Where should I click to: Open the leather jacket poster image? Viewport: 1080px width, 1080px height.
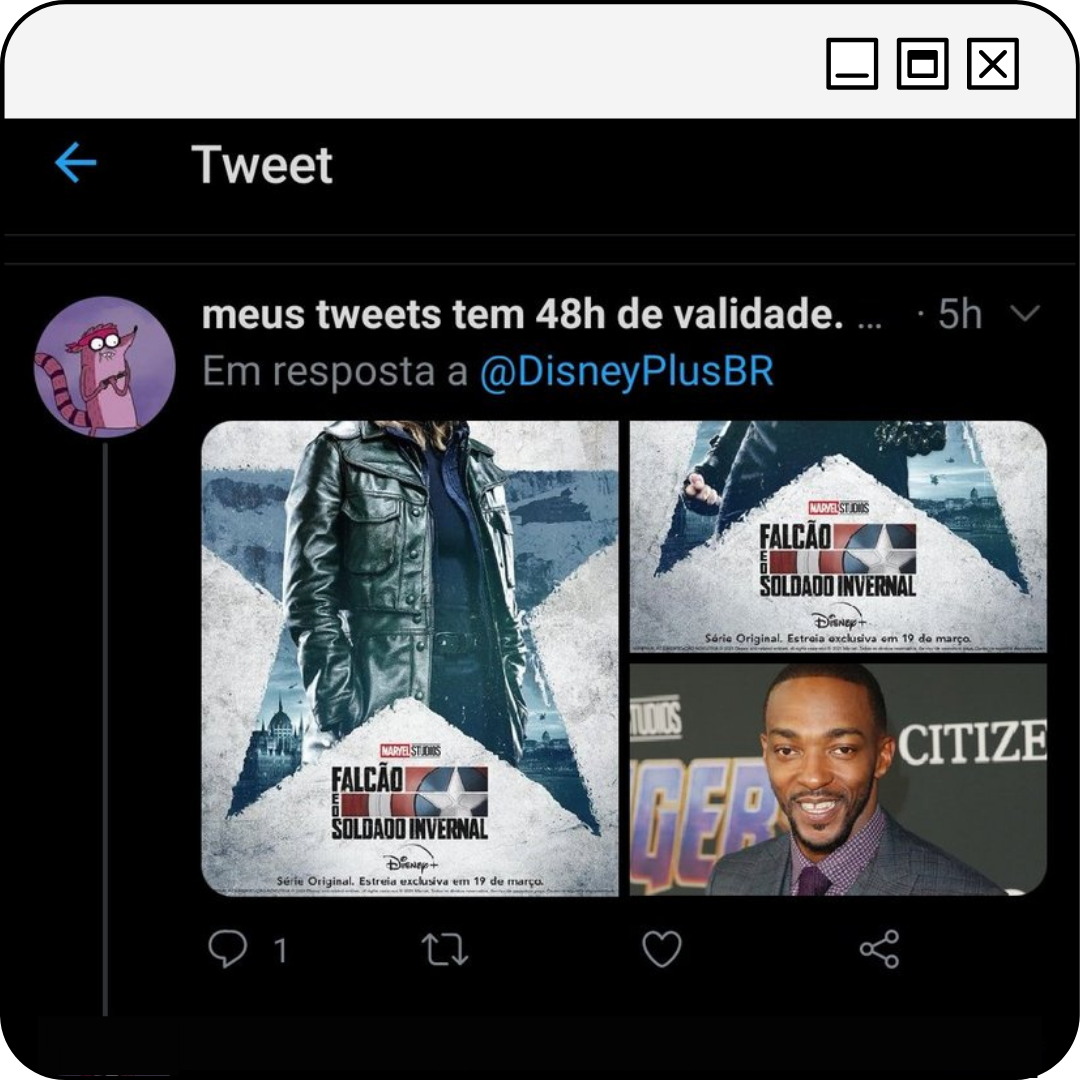(410, 657)
